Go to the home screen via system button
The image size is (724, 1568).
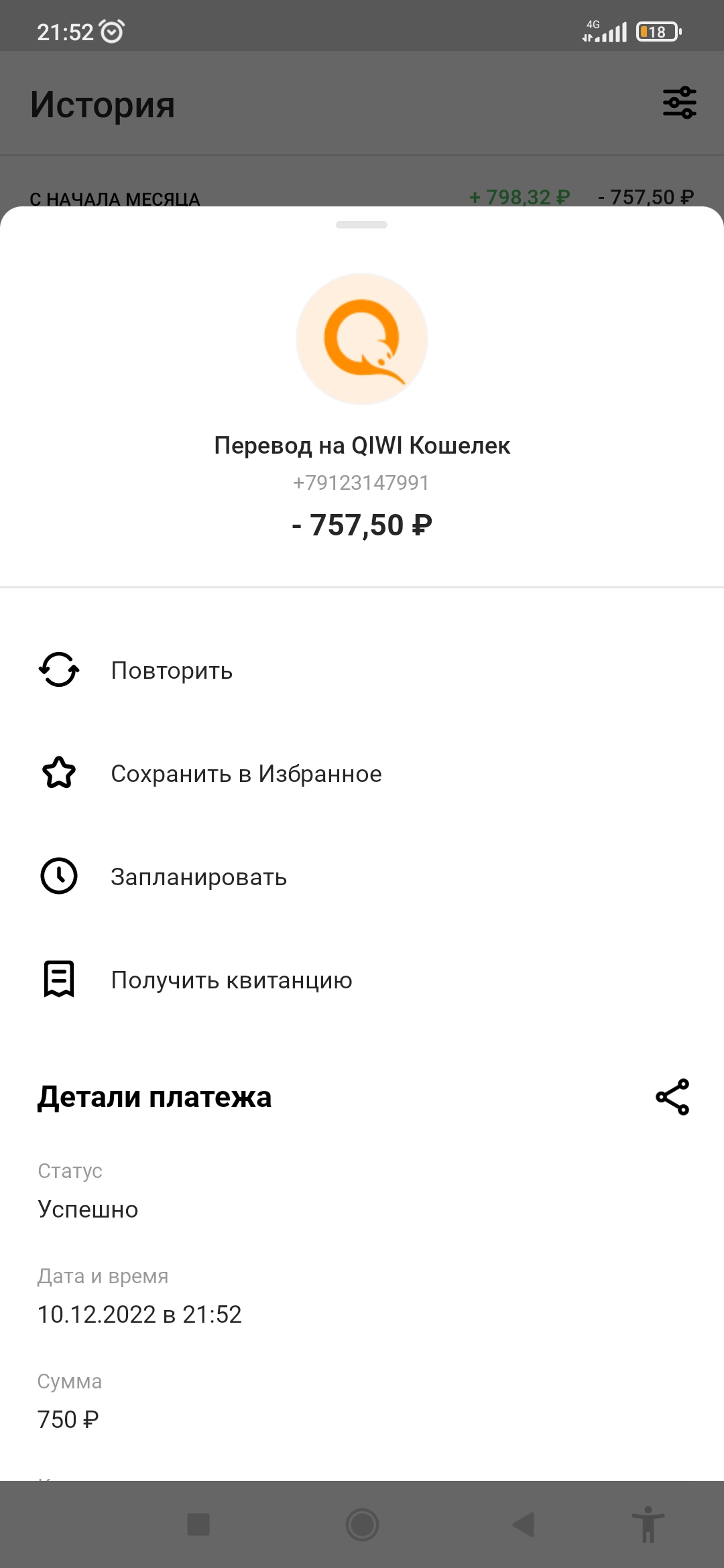(x=363, y=1524)
